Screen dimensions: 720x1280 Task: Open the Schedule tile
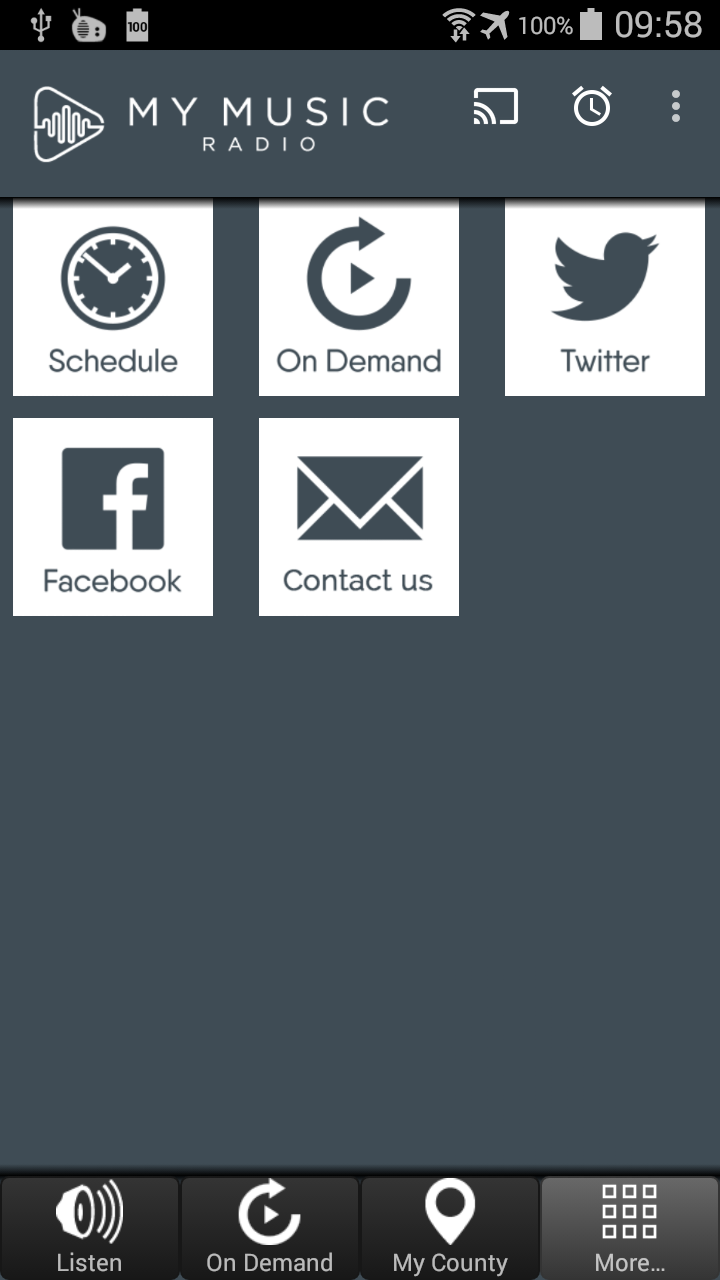tap(112, 297)
